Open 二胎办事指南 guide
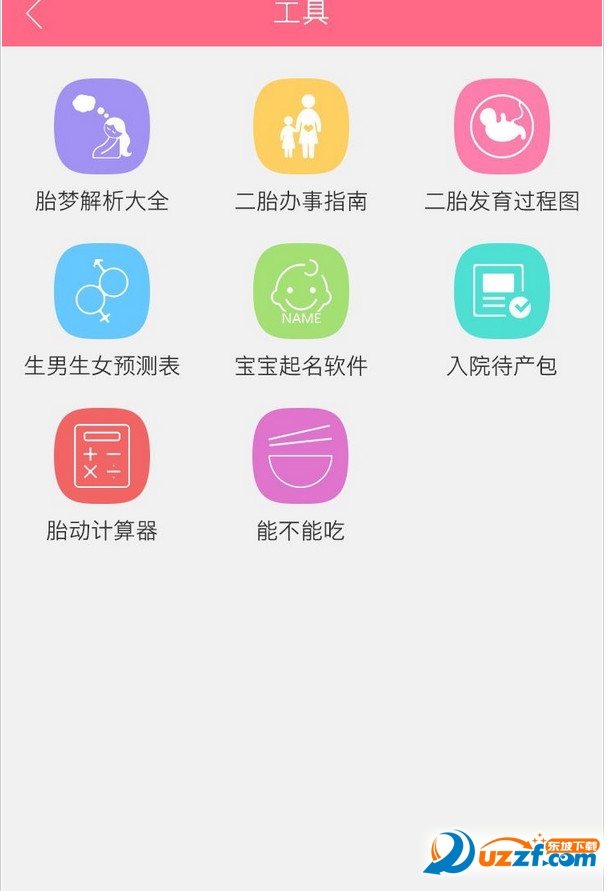 click(301, 127)
